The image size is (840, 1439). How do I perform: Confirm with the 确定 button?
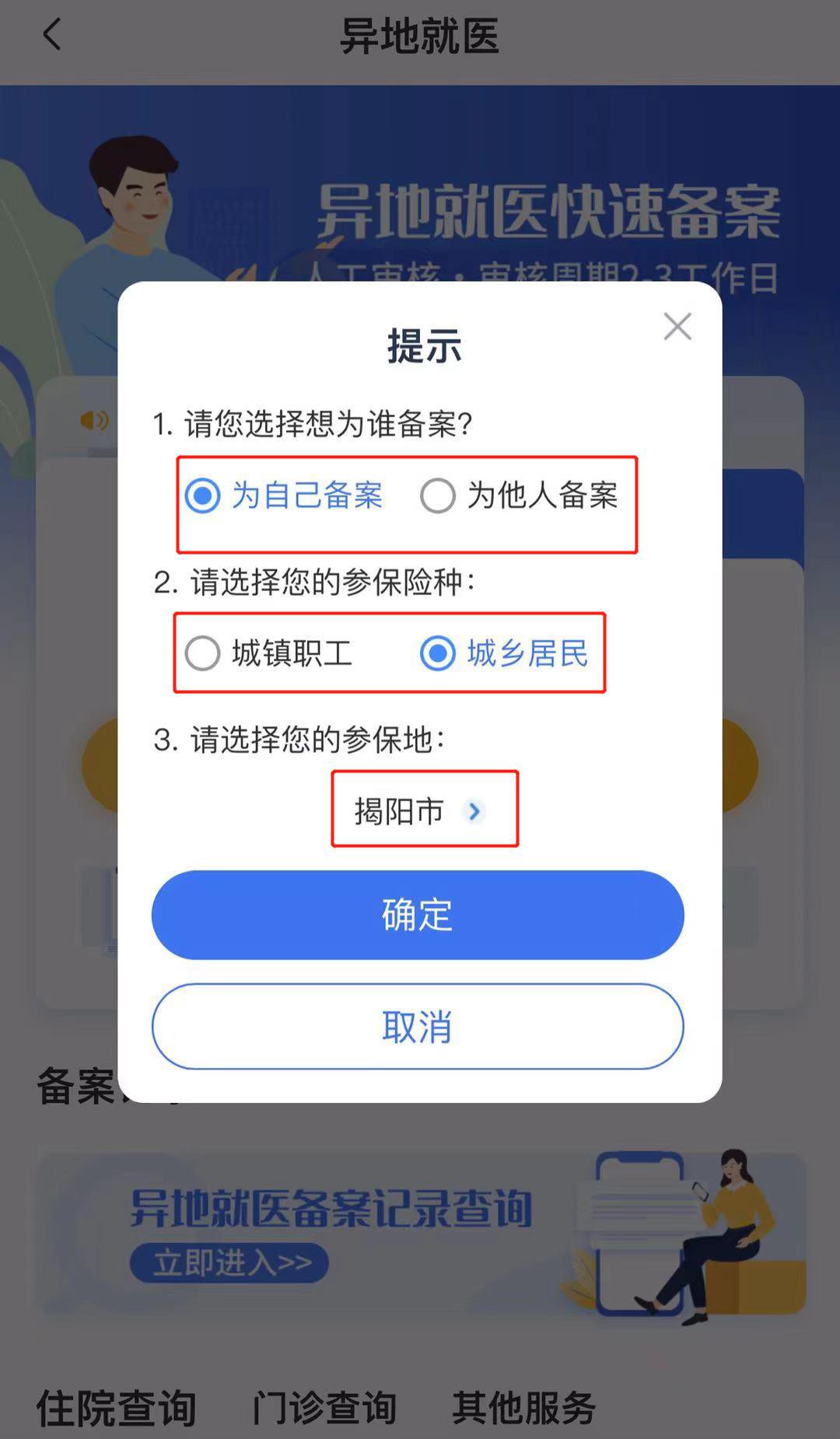point(418,915)
